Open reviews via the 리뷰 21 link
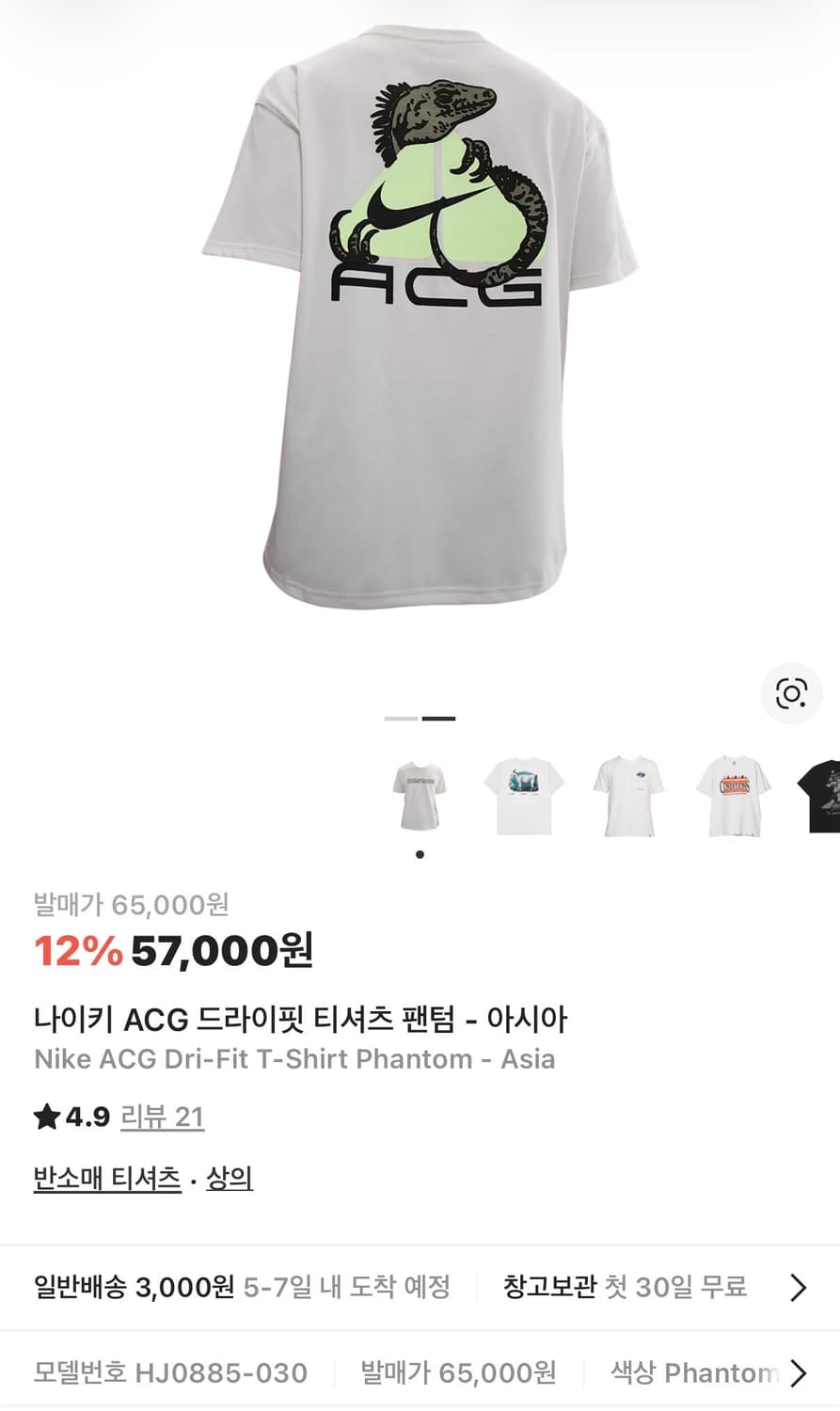840x1411 pixels. pyautogui.click(x=162, y=1117)
